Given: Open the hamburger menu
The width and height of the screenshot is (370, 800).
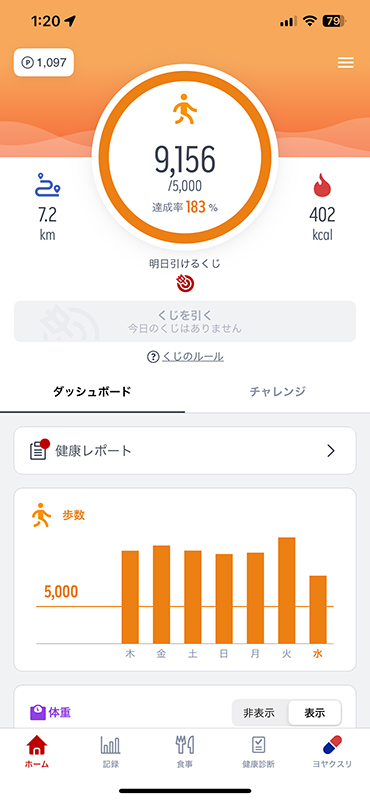Looking at the screenshot, I should click(346, 63).
